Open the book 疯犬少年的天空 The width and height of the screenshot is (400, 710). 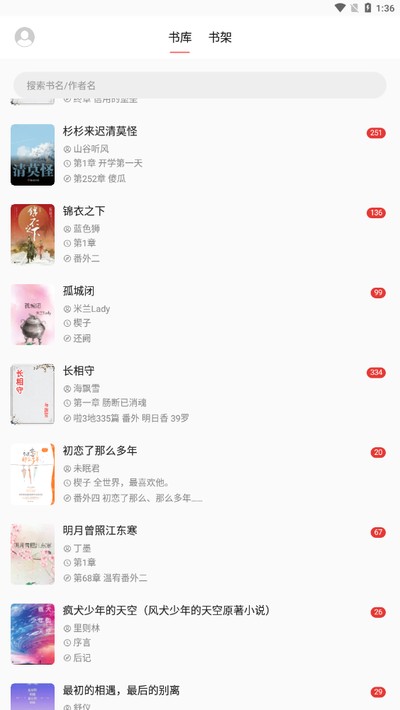pos(200,634)
